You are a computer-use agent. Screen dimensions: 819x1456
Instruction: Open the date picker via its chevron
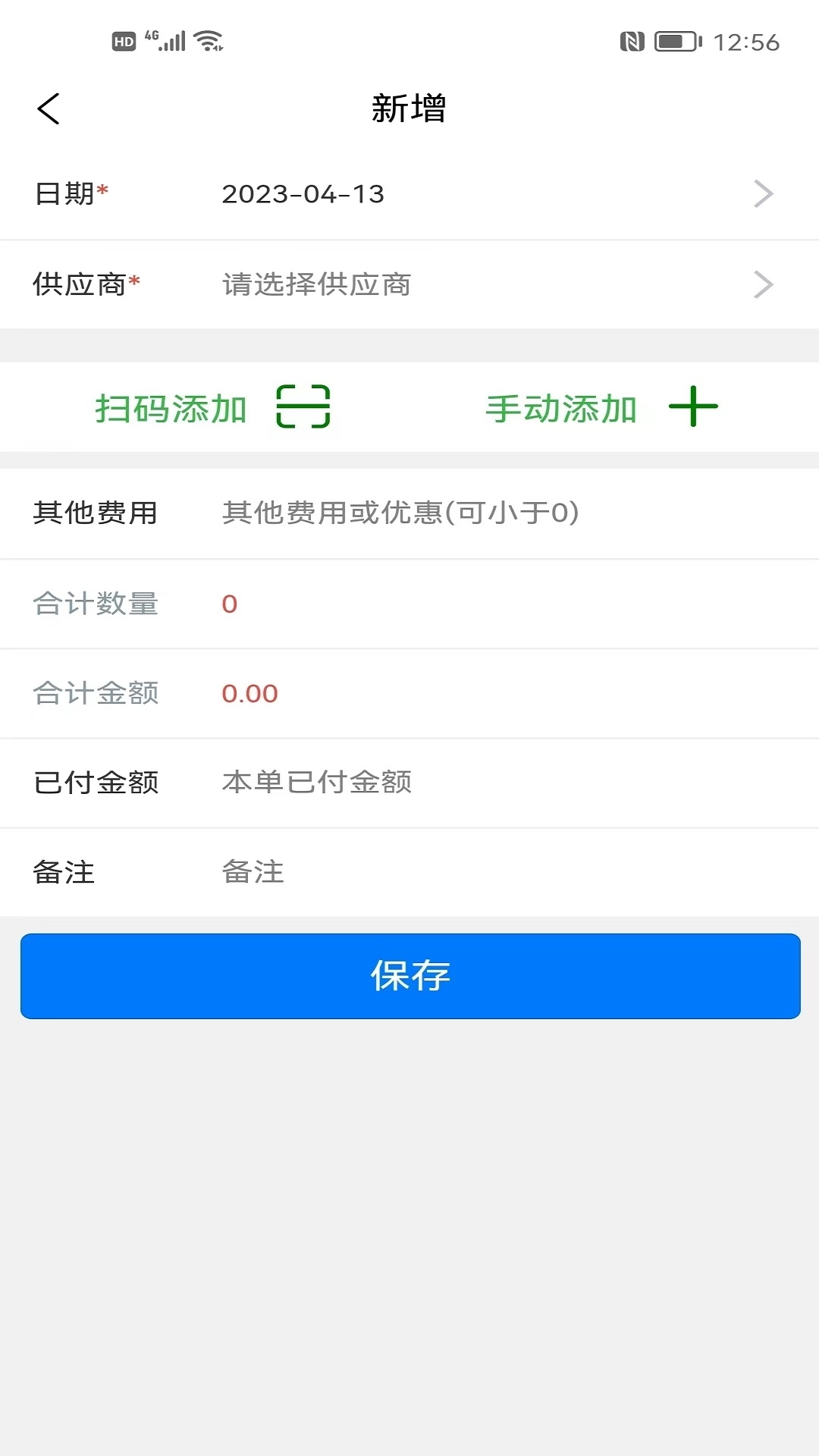pyautogui.click(x=764, y=194)
